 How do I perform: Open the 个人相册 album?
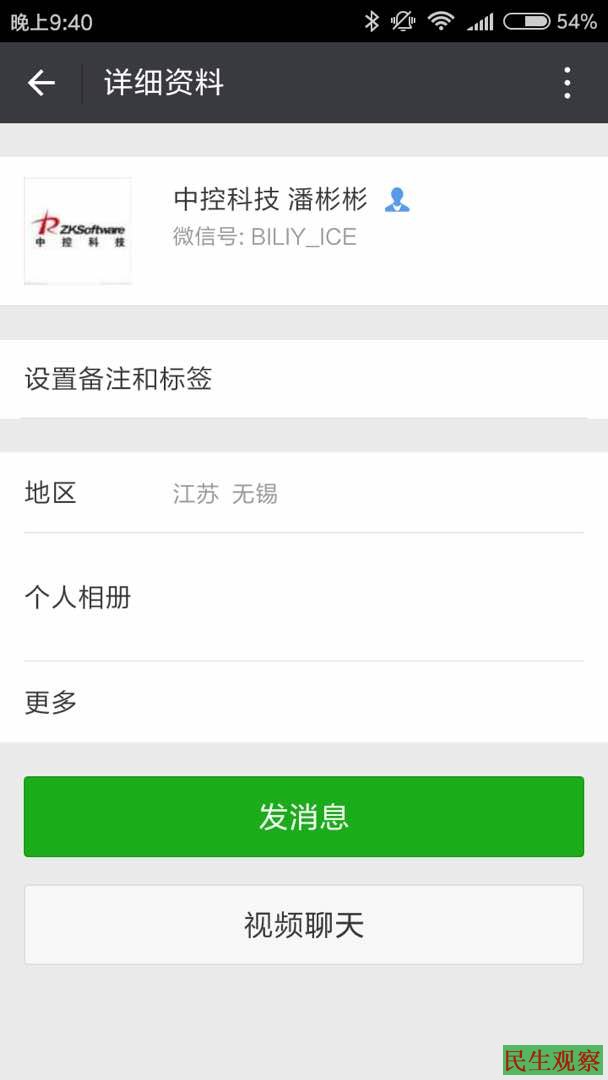[304, 598]
